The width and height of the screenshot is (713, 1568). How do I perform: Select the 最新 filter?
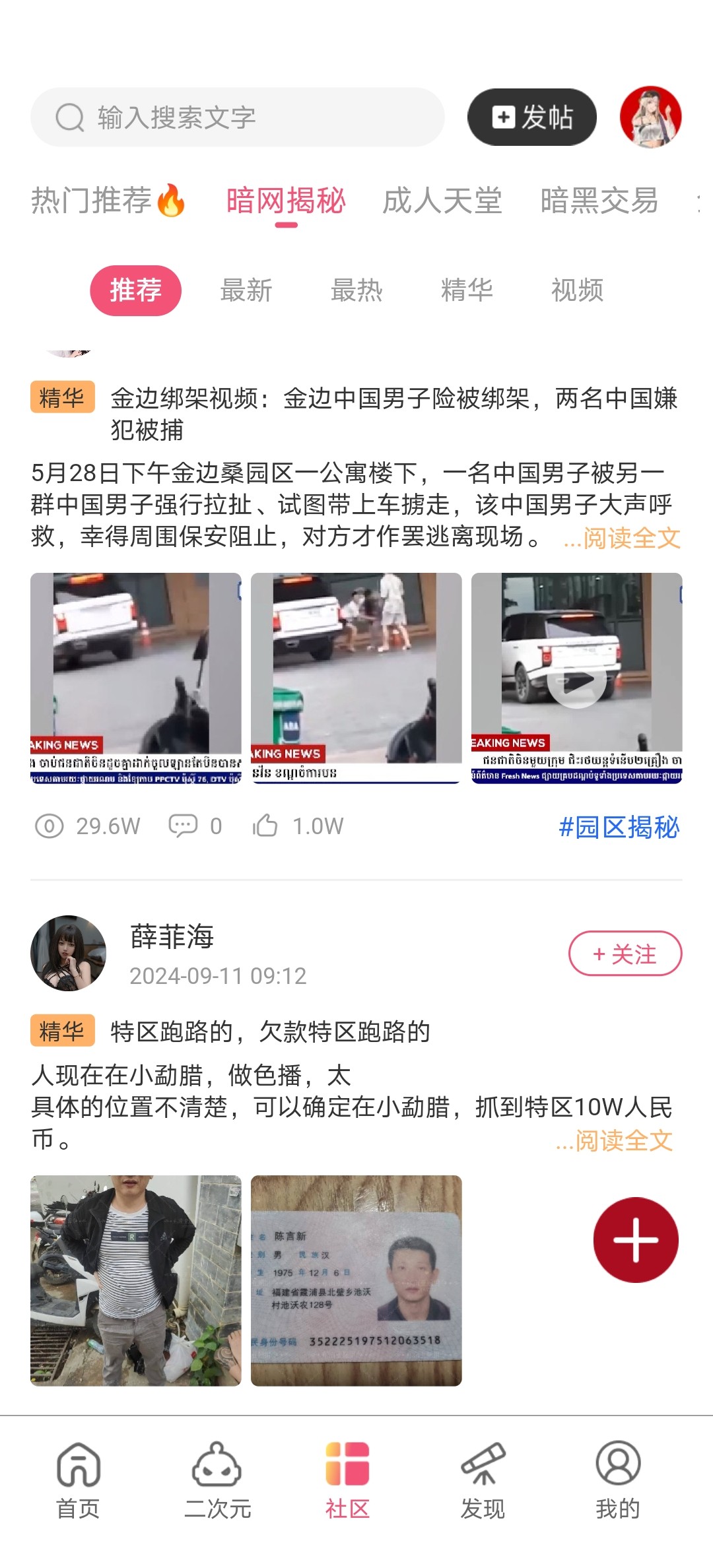(246, 290)
